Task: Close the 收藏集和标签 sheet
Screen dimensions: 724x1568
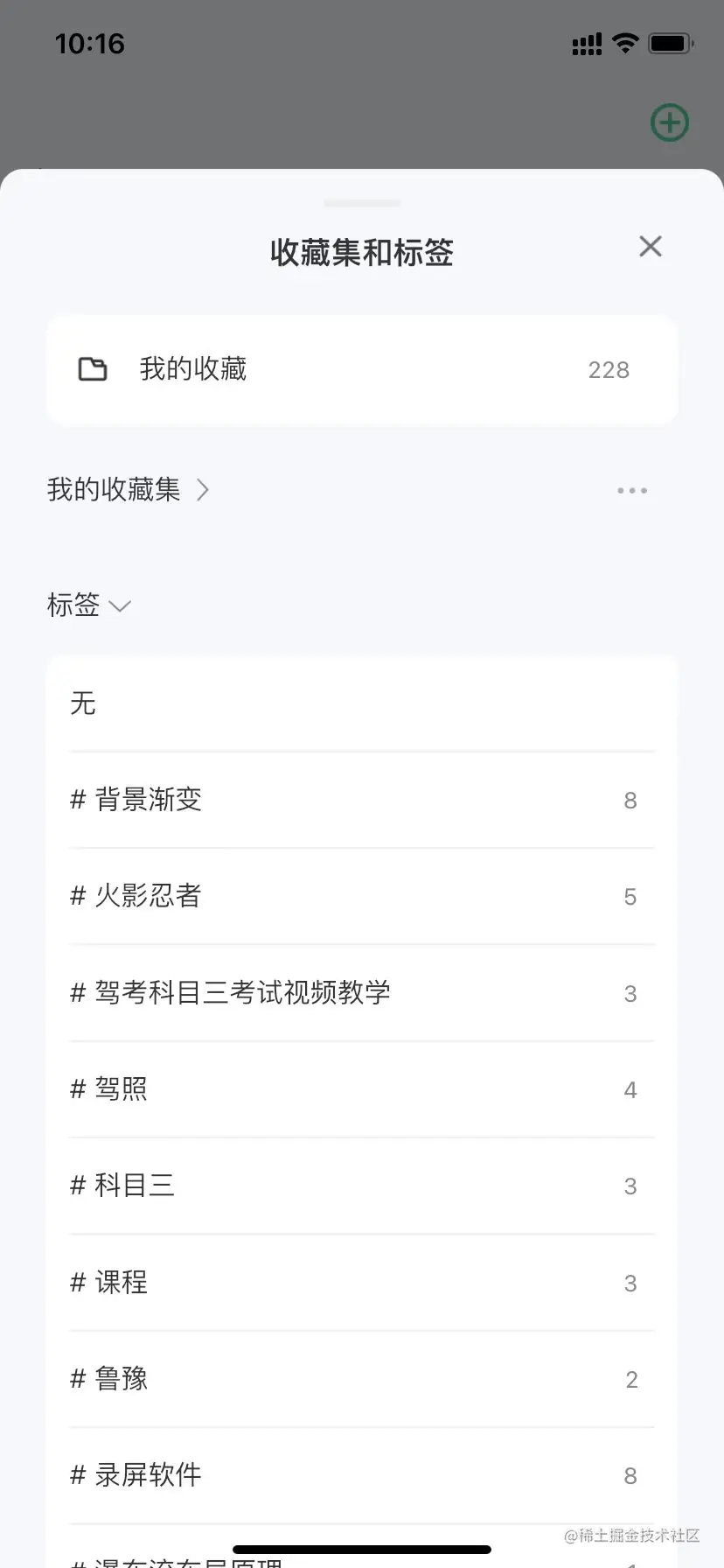Action: point(650,247)
